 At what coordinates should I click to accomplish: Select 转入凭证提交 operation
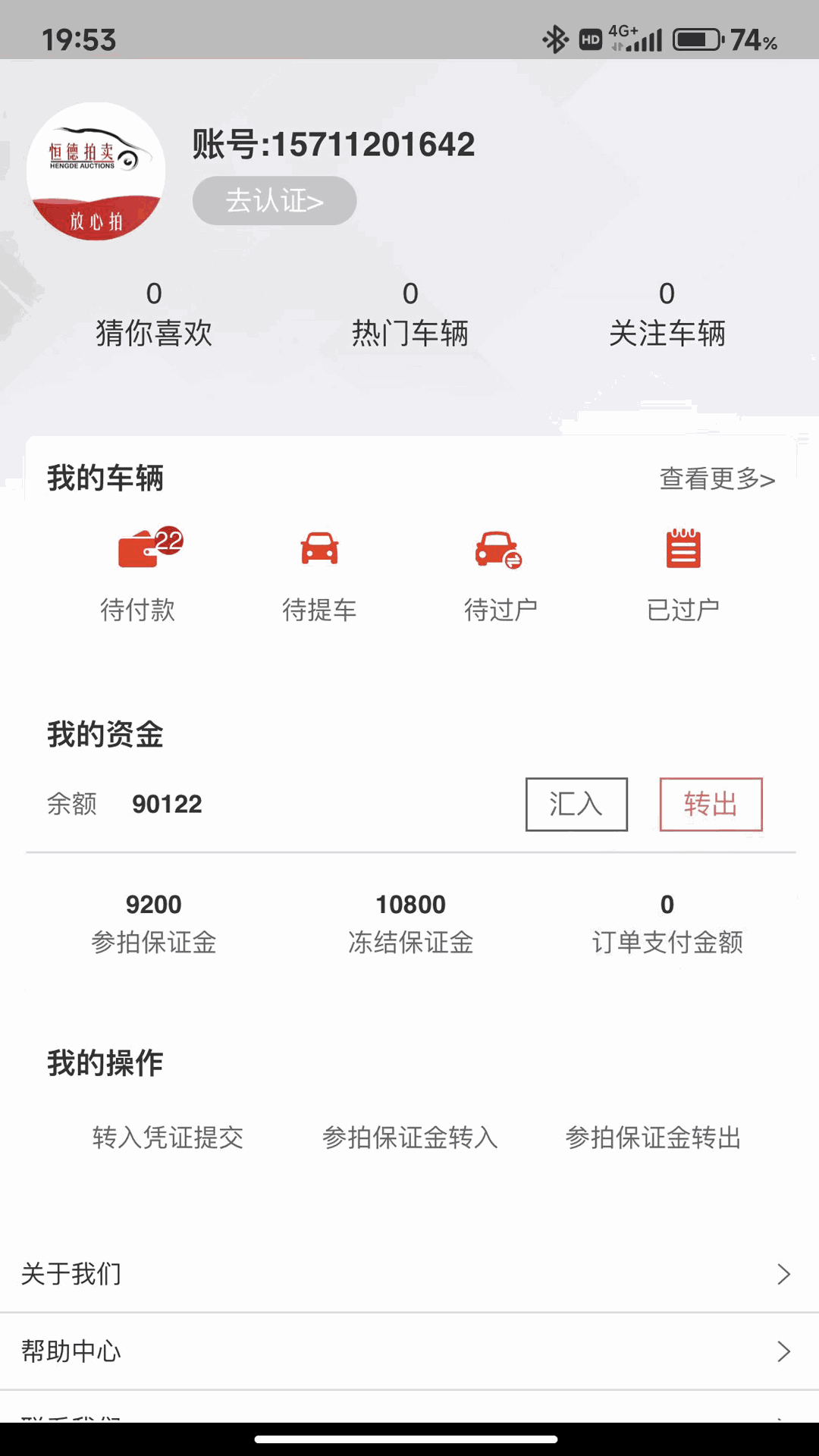(x=168, y=1137)
